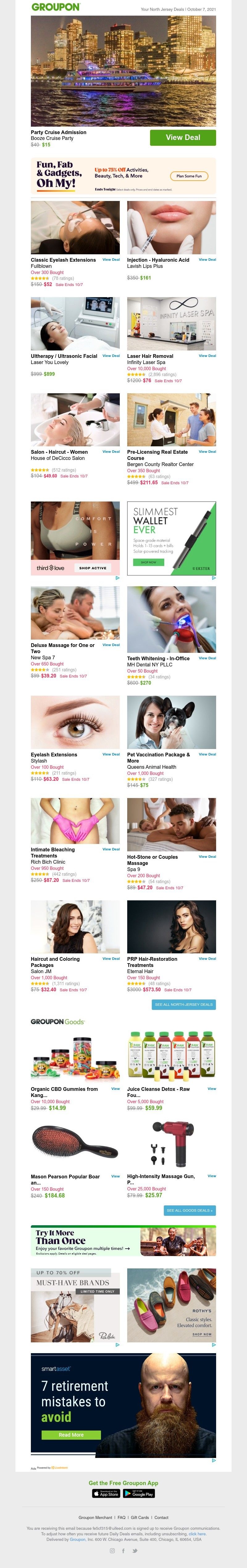Open Salon - Haircut - Women deal photo
This screenshot has width=247, height=1568.
pos(75,420)
